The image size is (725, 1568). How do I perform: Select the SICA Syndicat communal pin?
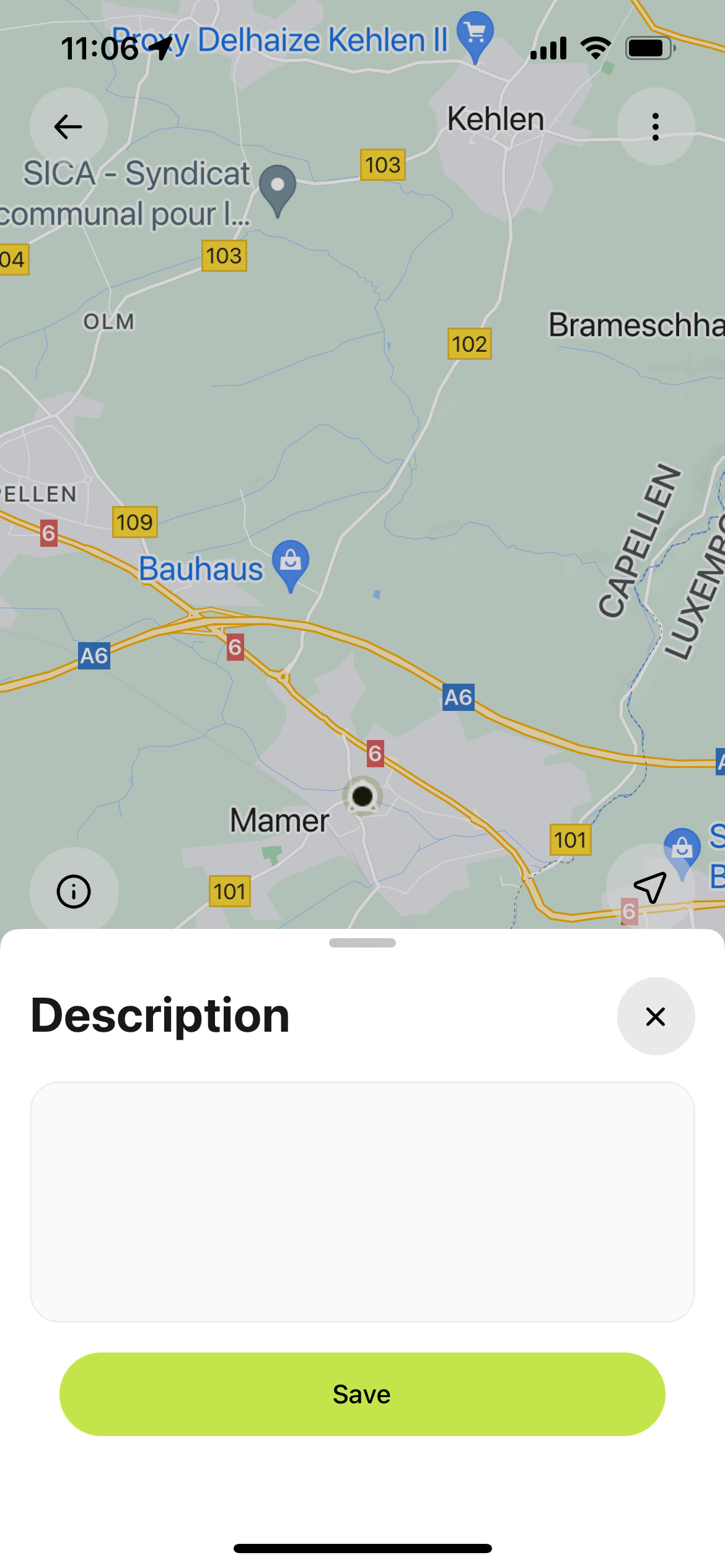[x=278, y=188]
